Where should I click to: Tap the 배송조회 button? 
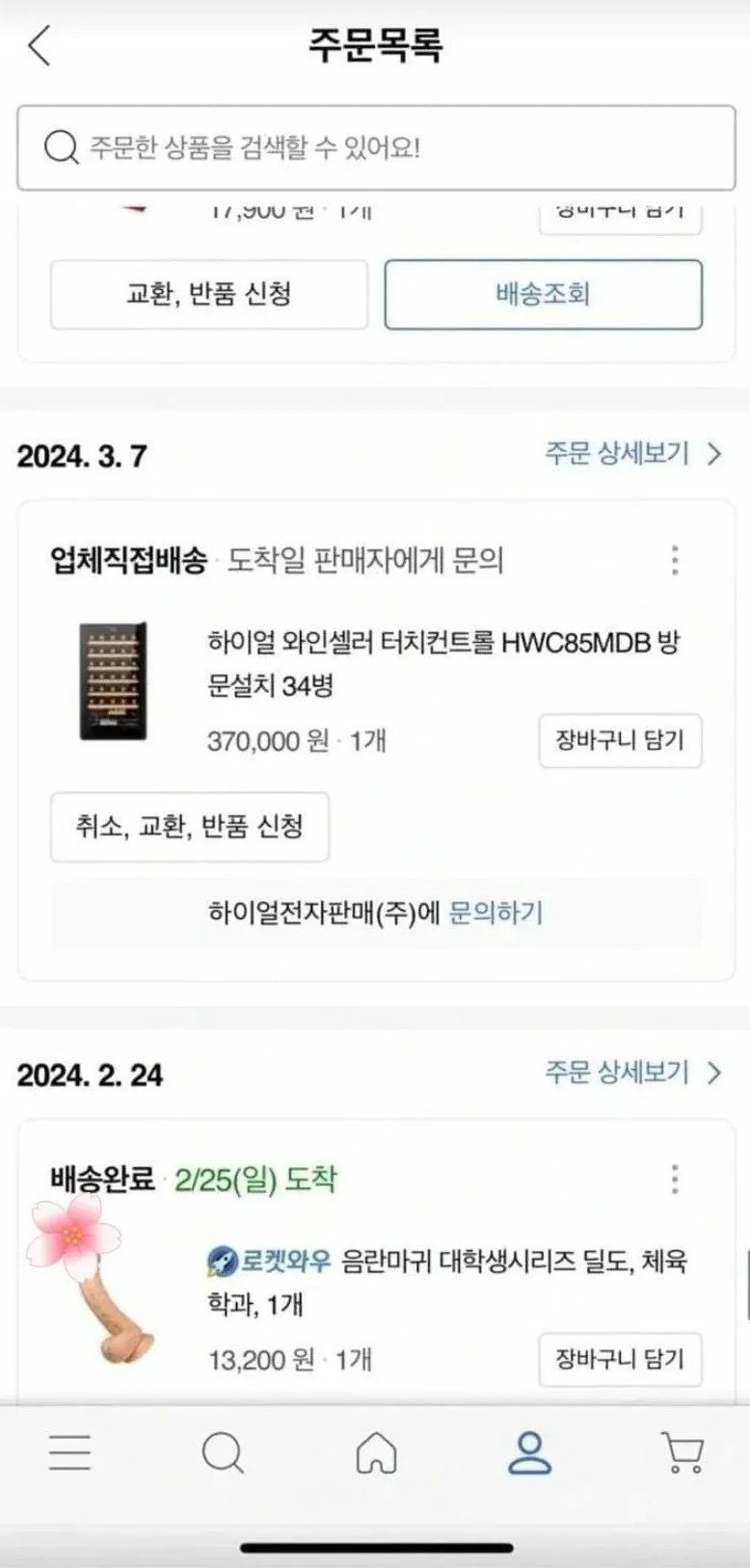[x=543, y=294]
